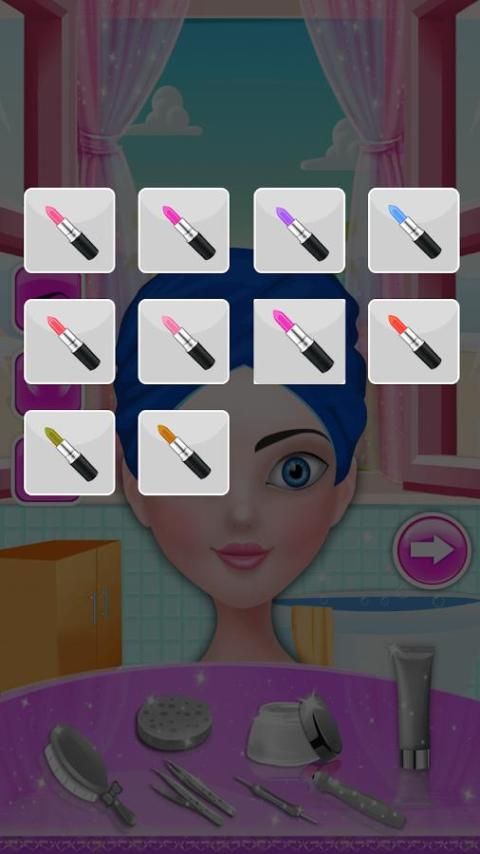480x854 pixels.
Task: Tap the next arrow button
Action: (x=432, y=550)
